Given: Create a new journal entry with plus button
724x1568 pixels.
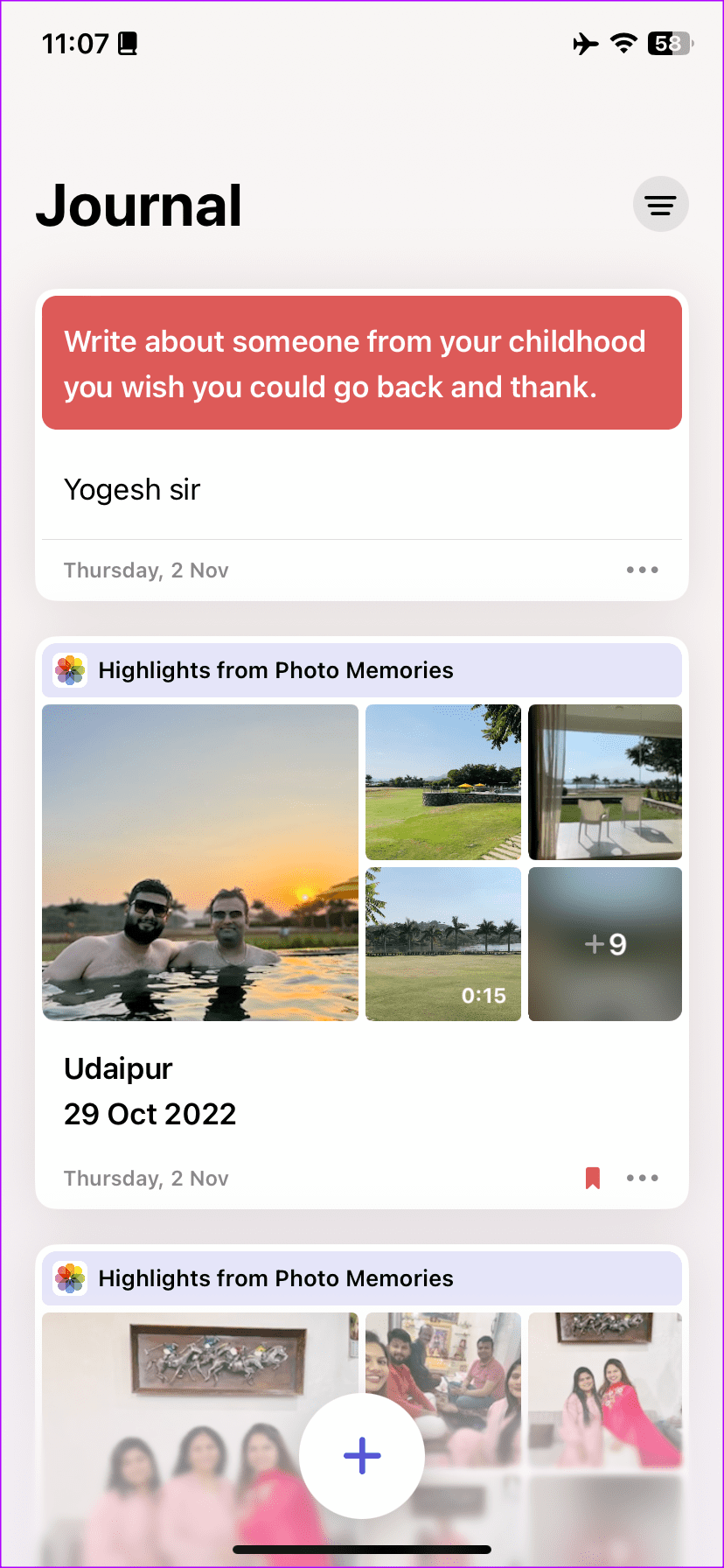Looking at the screenshot, I should 361,1455.
